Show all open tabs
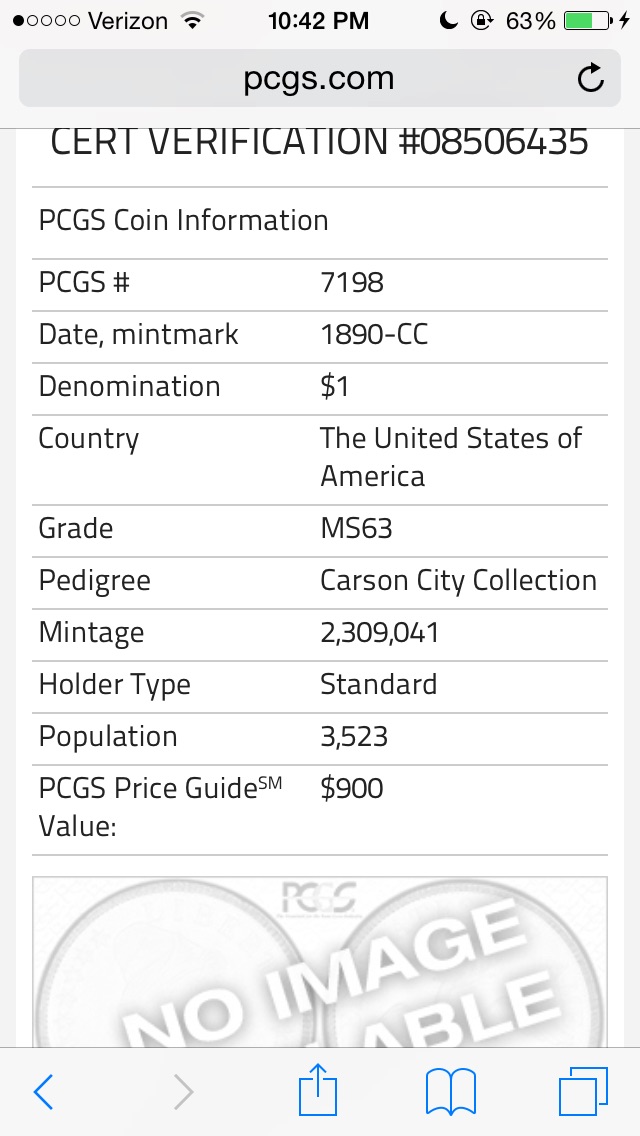This screenshot has height=1136, width=640. click(x=583, y=1091)
